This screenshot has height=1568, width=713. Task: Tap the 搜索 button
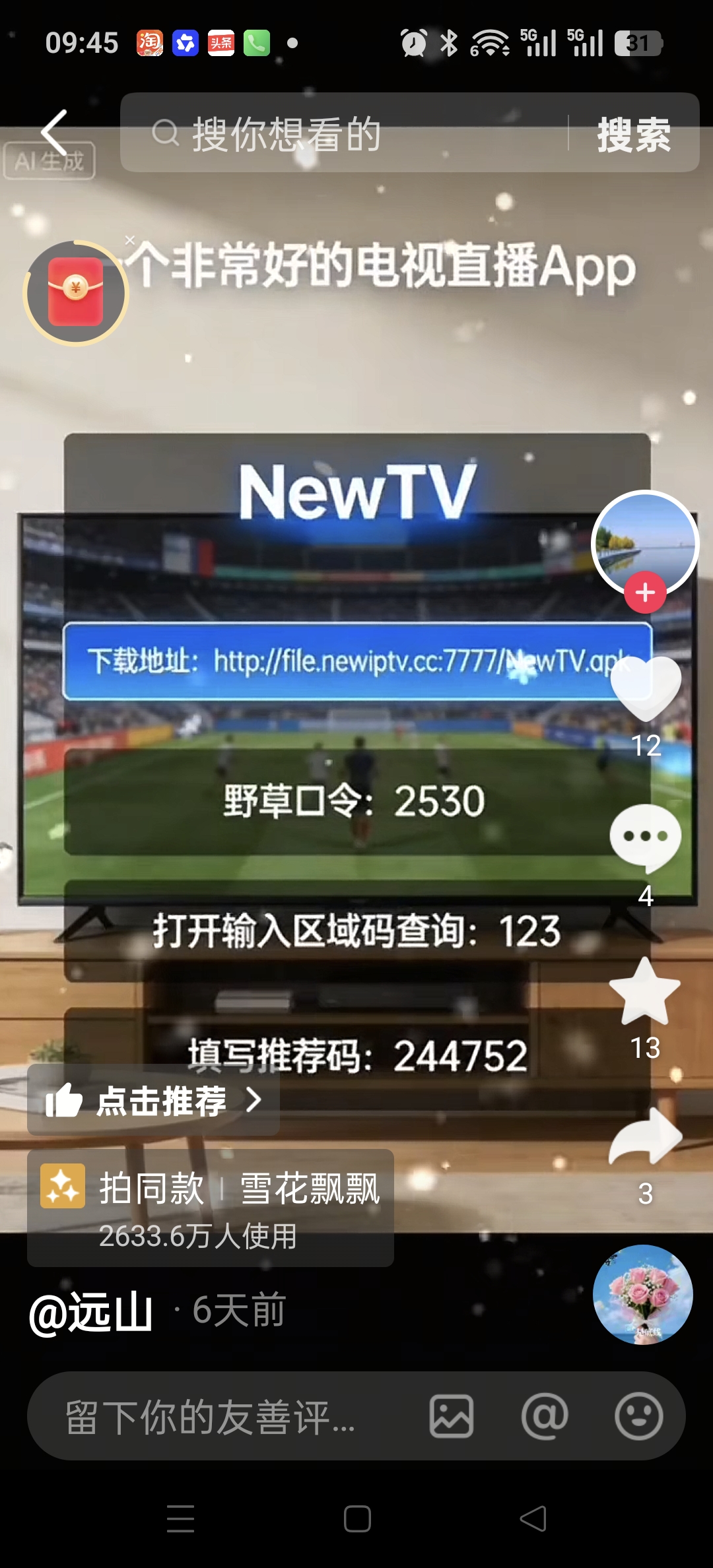633,135
